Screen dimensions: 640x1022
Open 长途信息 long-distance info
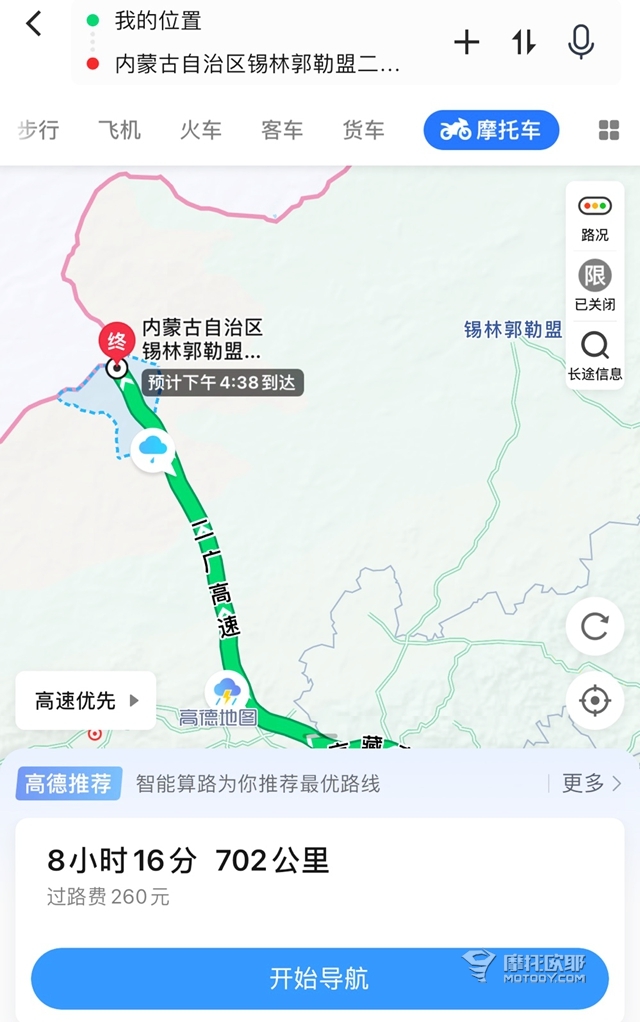[x=594, y=355]
